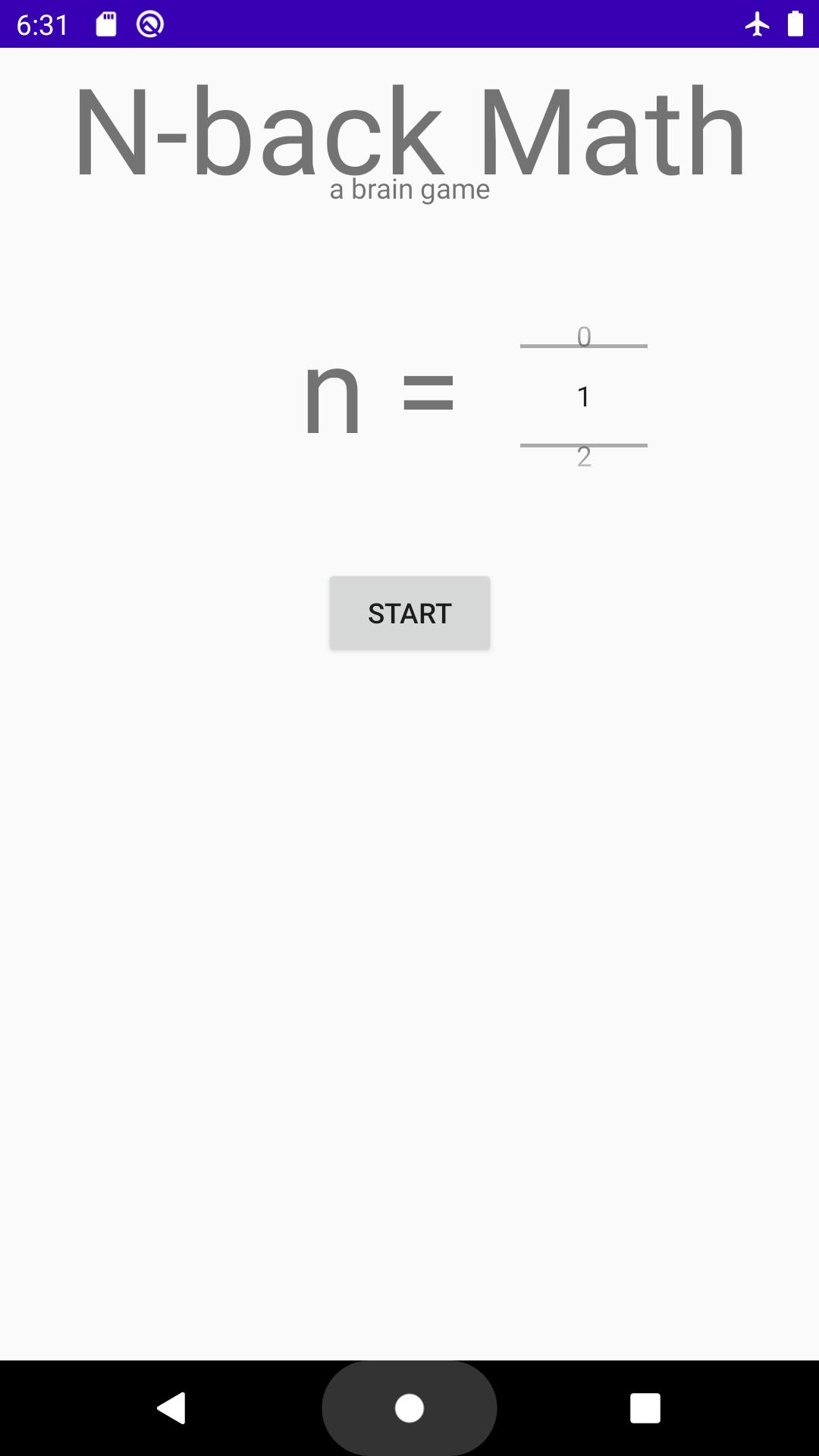Screen dimensions: 819x1456
Task: Keep 1 selected in the number picker
Action: 583,397
